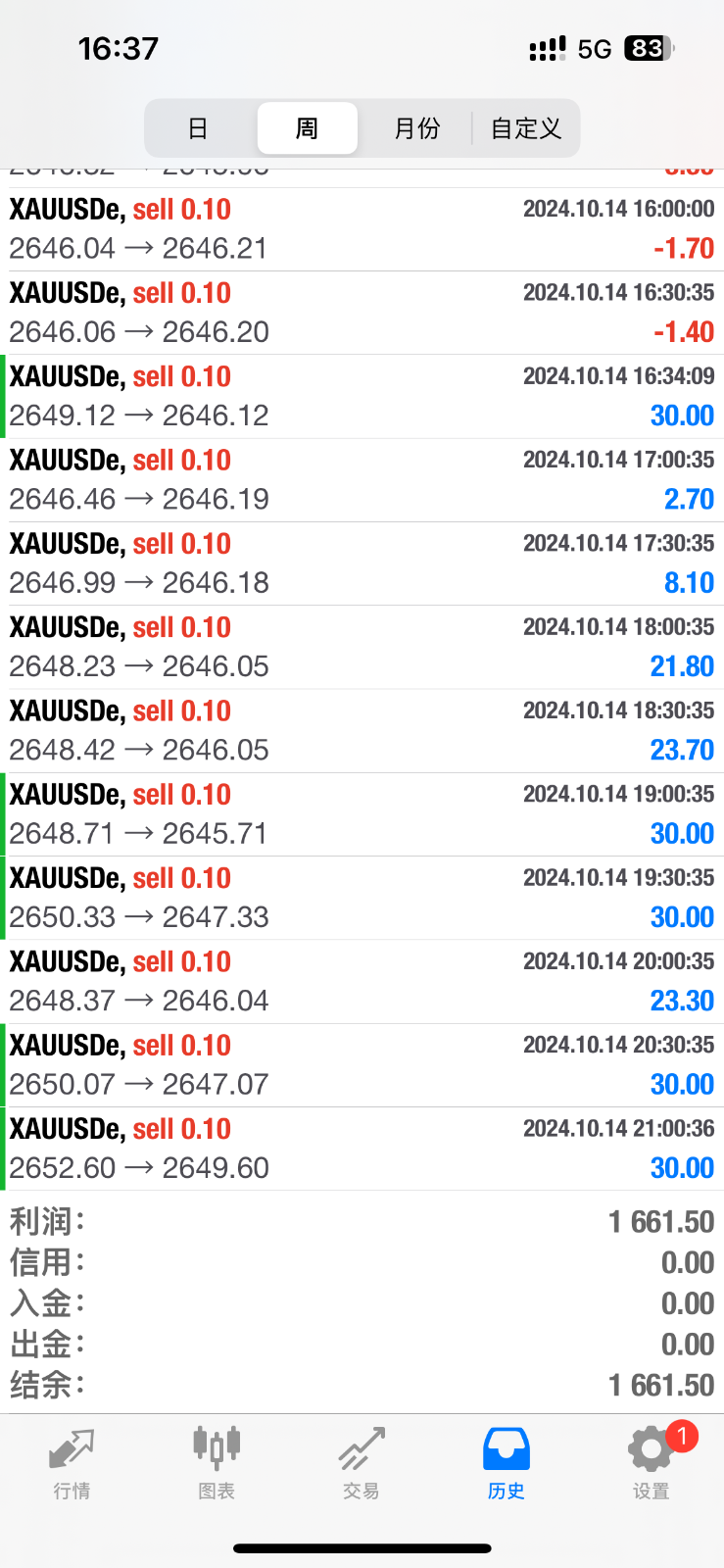The height and width of the screenshot is (1568, 724).
Task: Expand the trade closed at 21:00:36
Action: click(x=362, y=1149)
